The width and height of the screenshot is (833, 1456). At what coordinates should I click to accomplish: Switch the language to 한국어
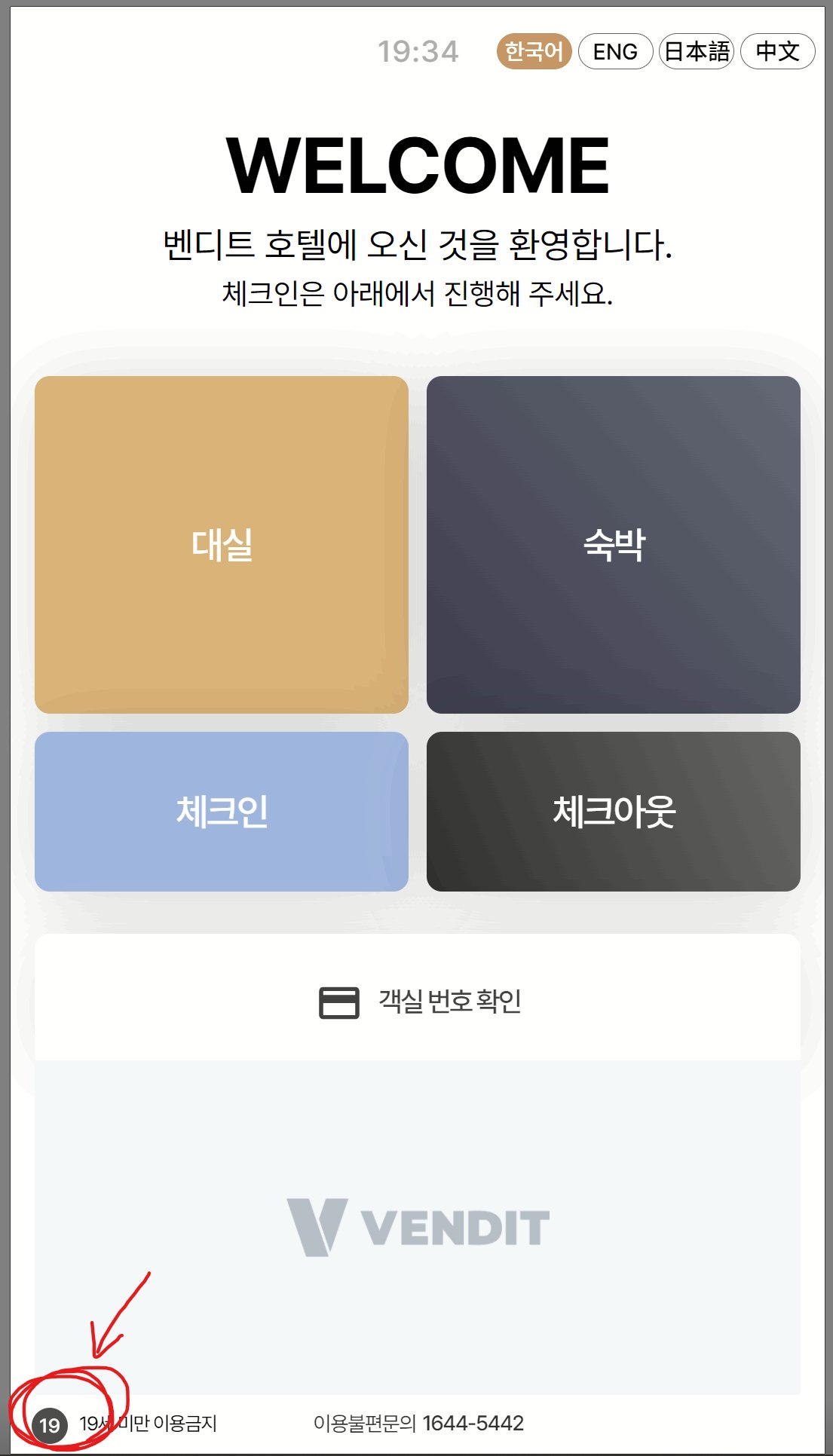click(x=534, y=51)
